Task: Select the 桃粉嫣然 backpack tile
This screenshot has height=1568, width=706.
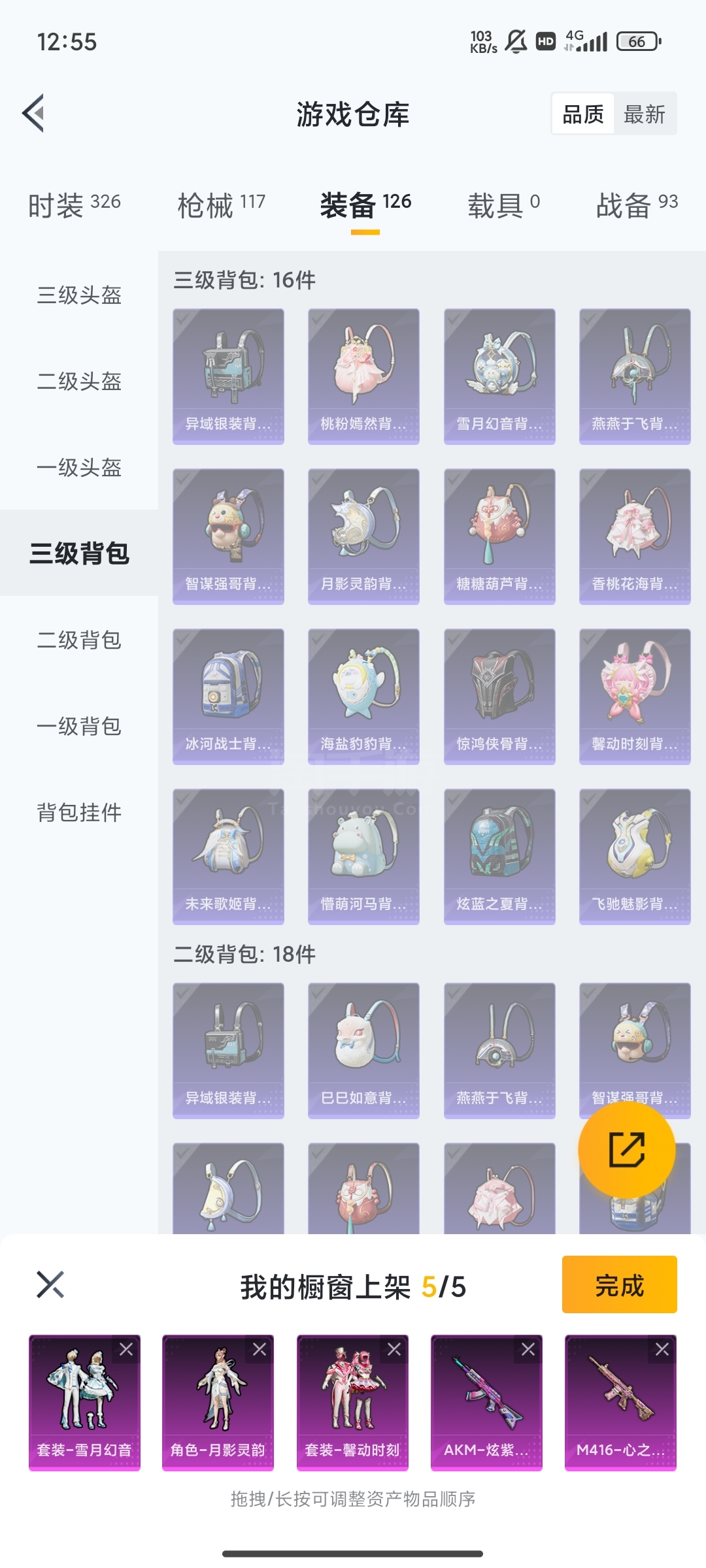Action: (363, 377)
